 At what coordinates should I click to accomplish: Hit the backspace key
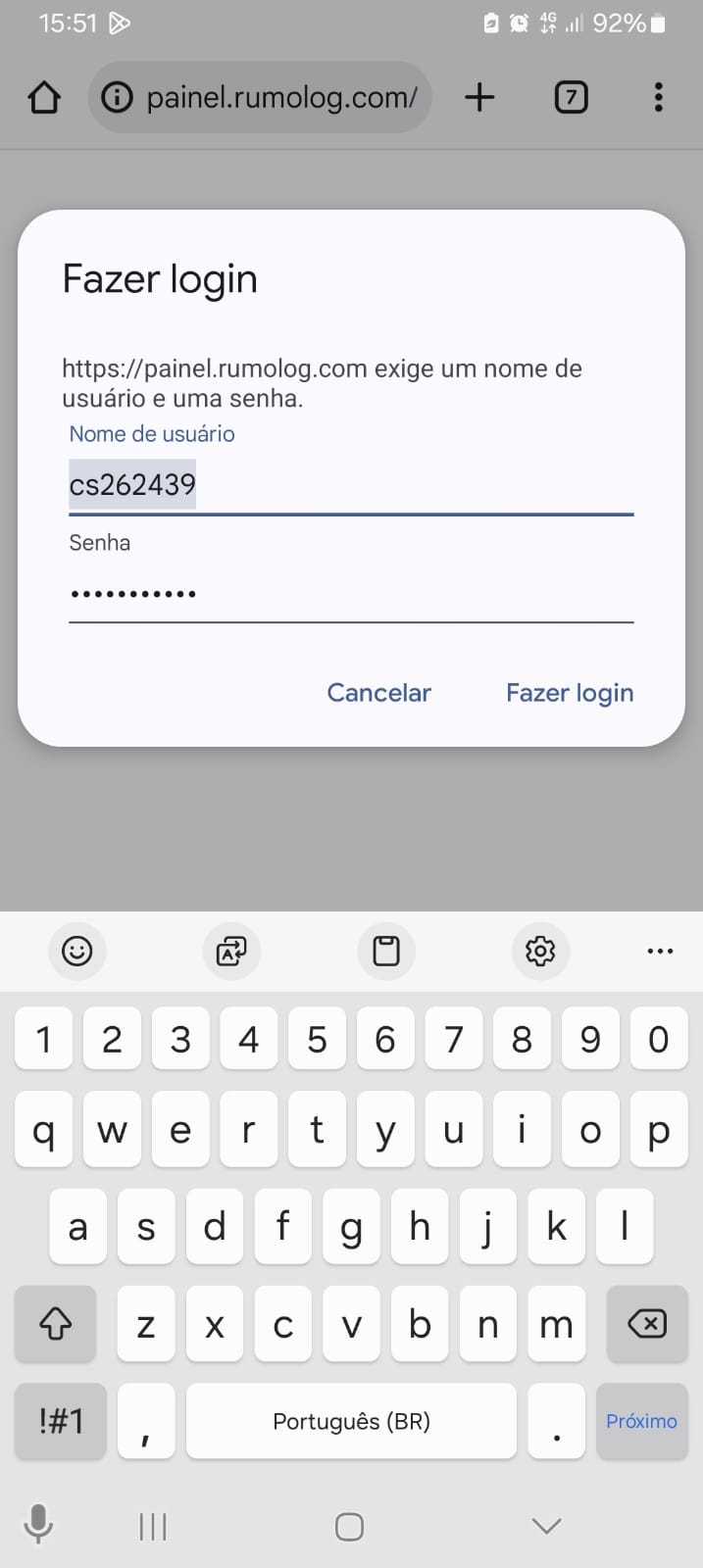tap(647, 1324)
